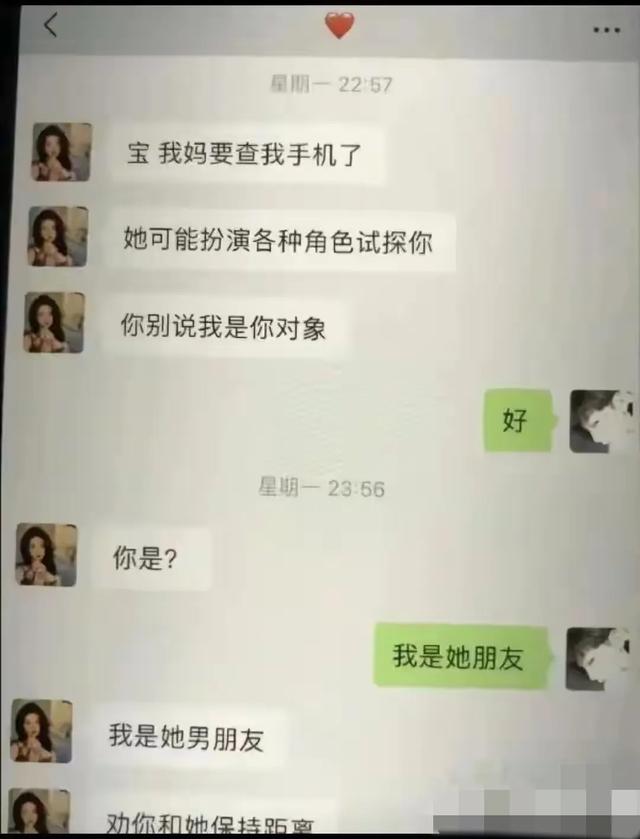Tap own avatar next to "我是她朋友"
This screenshot has height=839, width=640.
pos(598,659)
